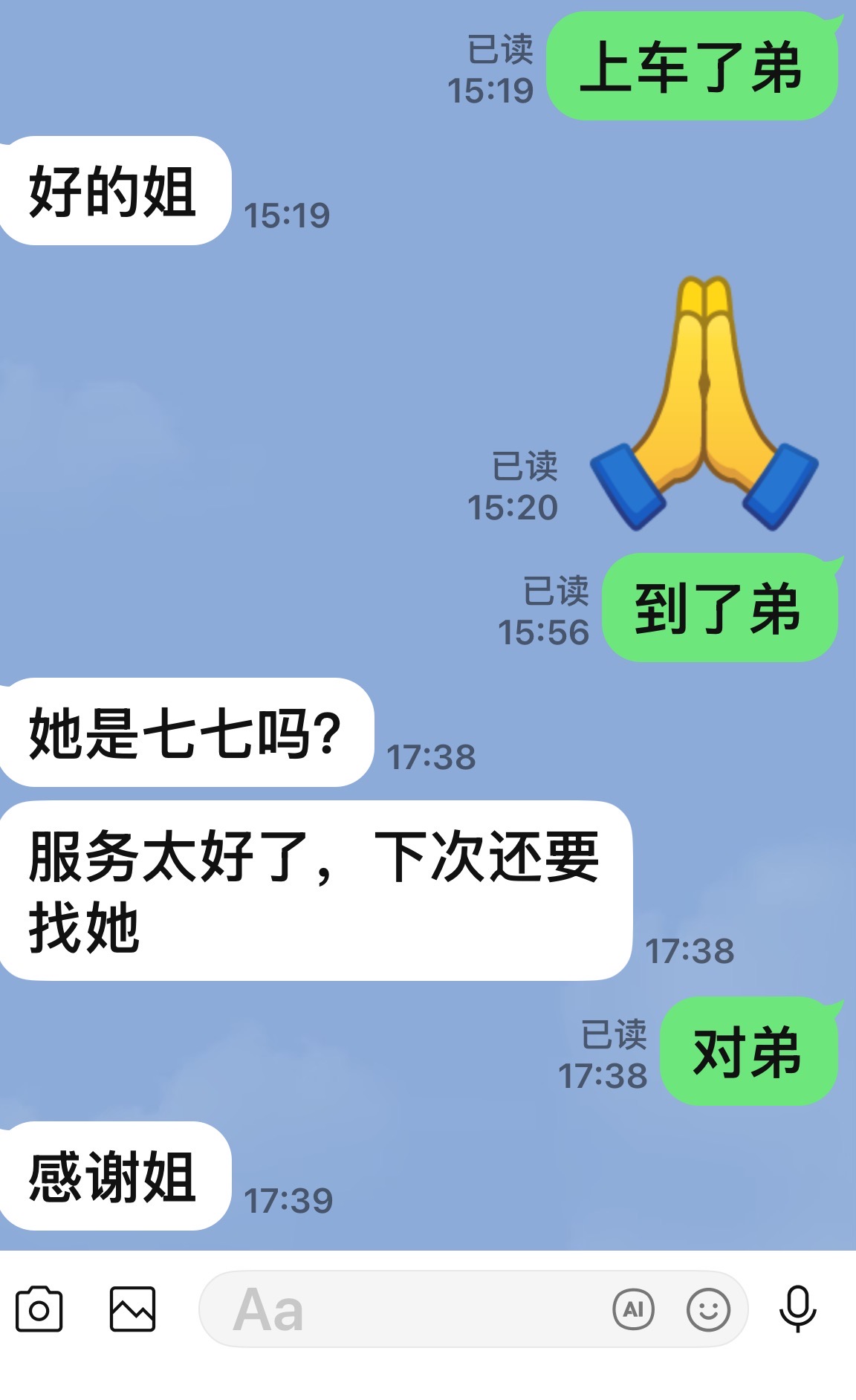Open the photo gallery picker
Image resolution: width=856 pixels, height=1400 pixels.
132,1309
